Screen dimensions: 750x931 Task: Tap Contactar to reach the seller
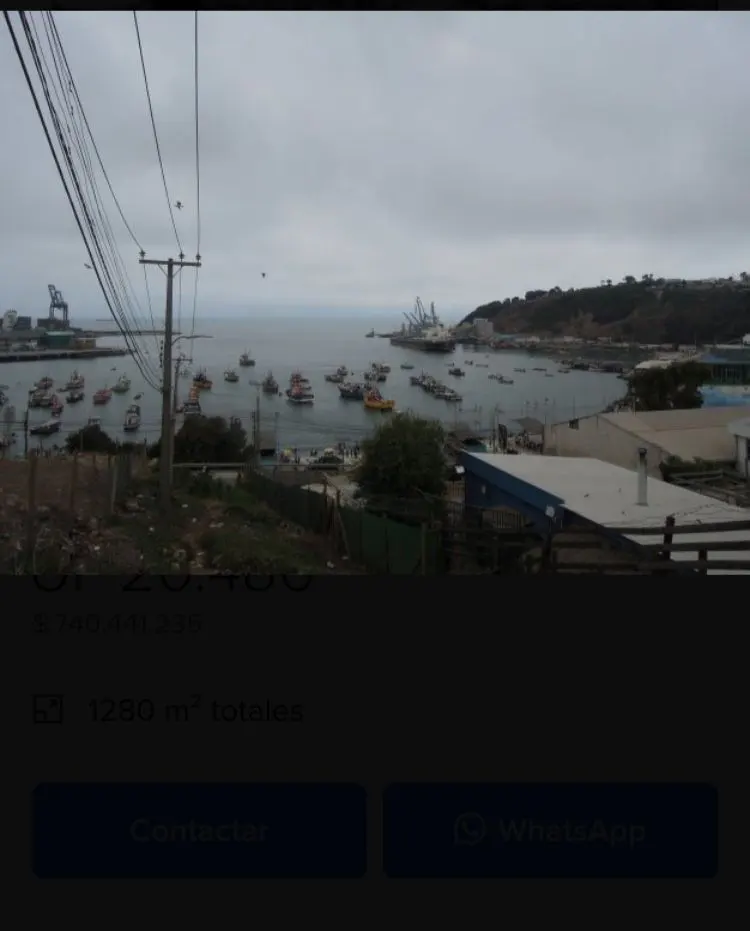tap(198, 829)
